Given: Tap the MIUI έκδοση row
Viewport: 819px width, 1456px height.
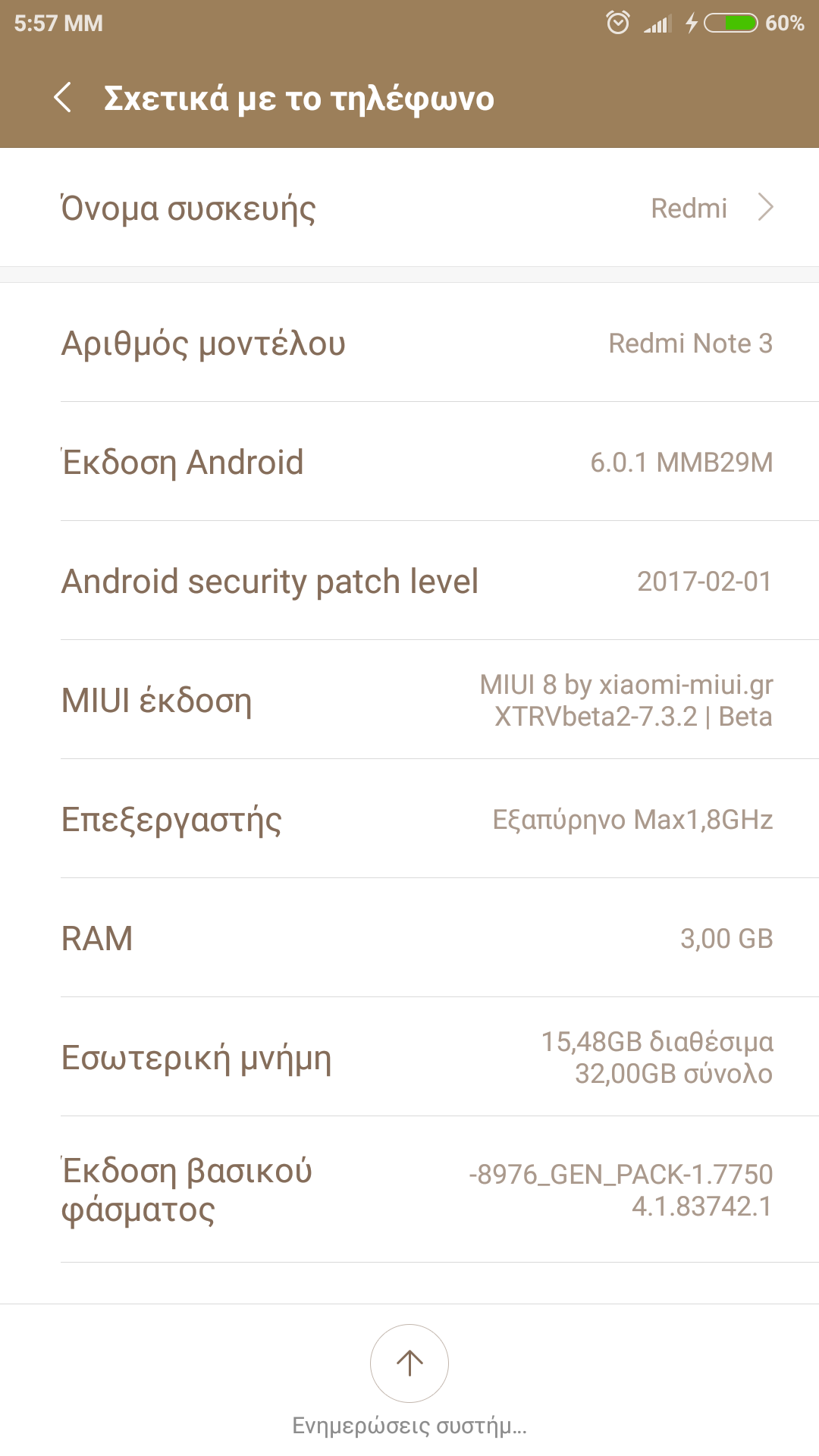Looking at the screenshot, I should 409,700.
